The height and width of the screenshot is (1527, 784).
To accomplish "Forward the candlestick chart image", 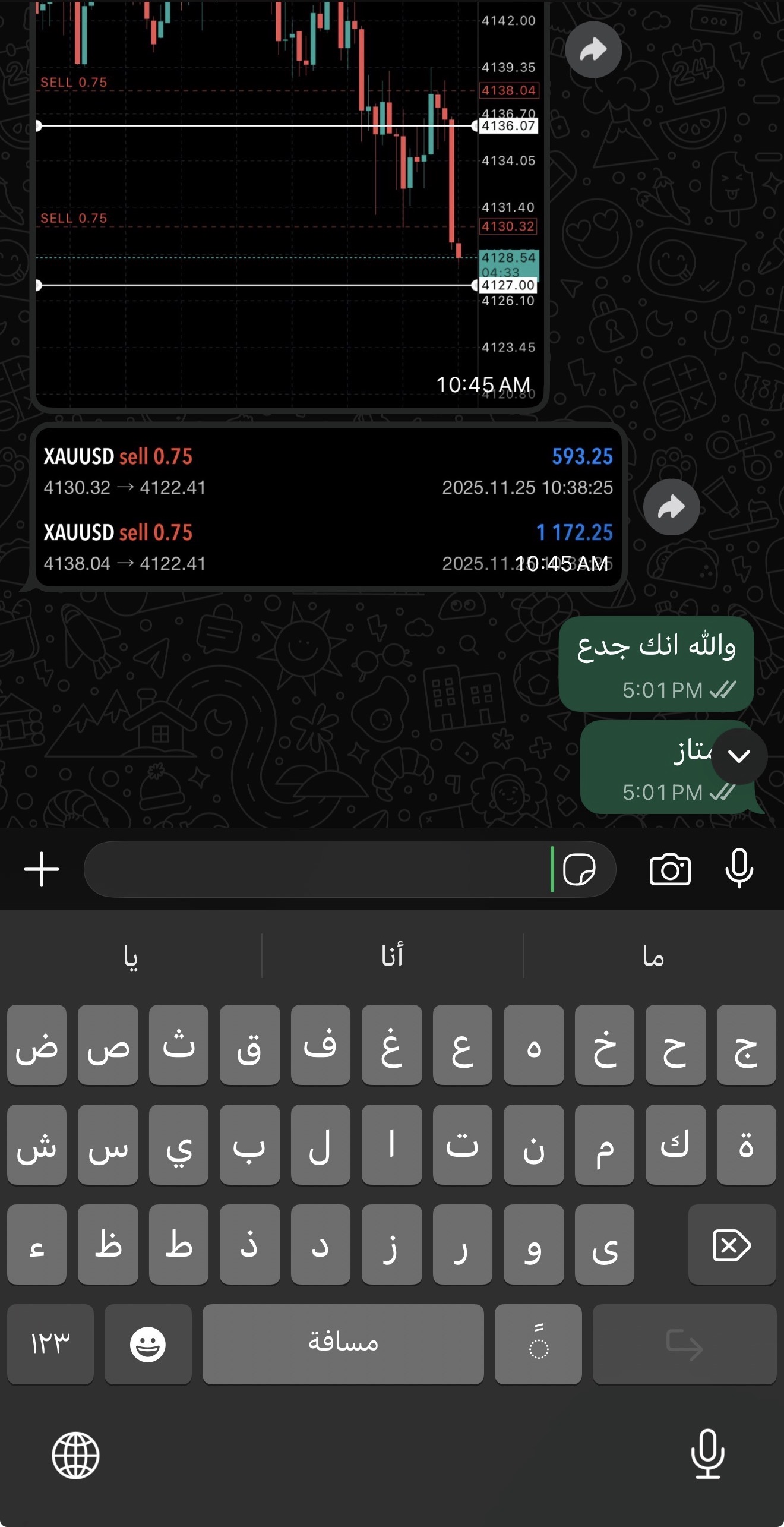I will pyautogui.click(x=593, y=50).
